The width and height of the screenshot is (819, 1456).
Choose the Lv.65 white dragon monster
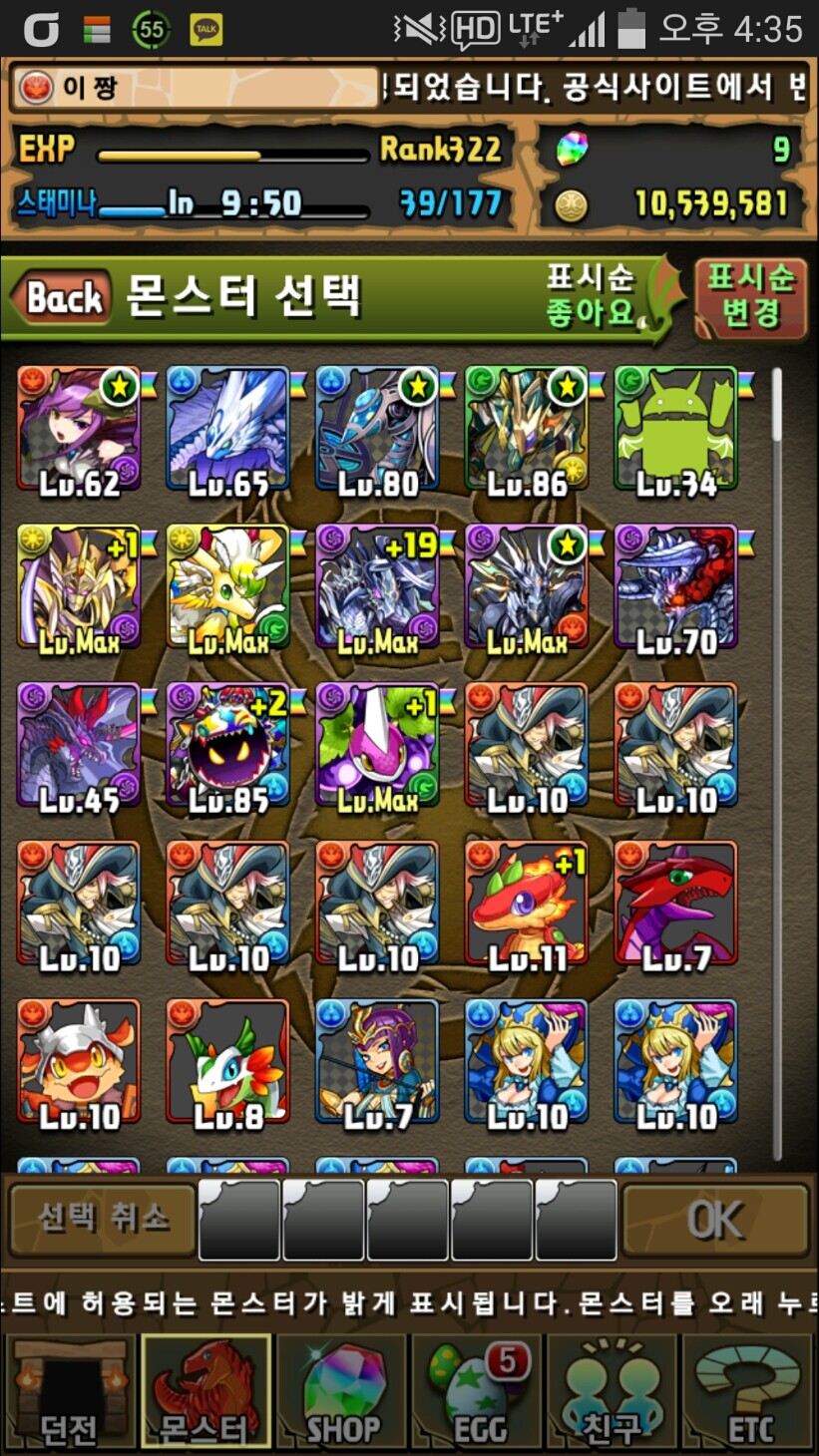[228, 429]
